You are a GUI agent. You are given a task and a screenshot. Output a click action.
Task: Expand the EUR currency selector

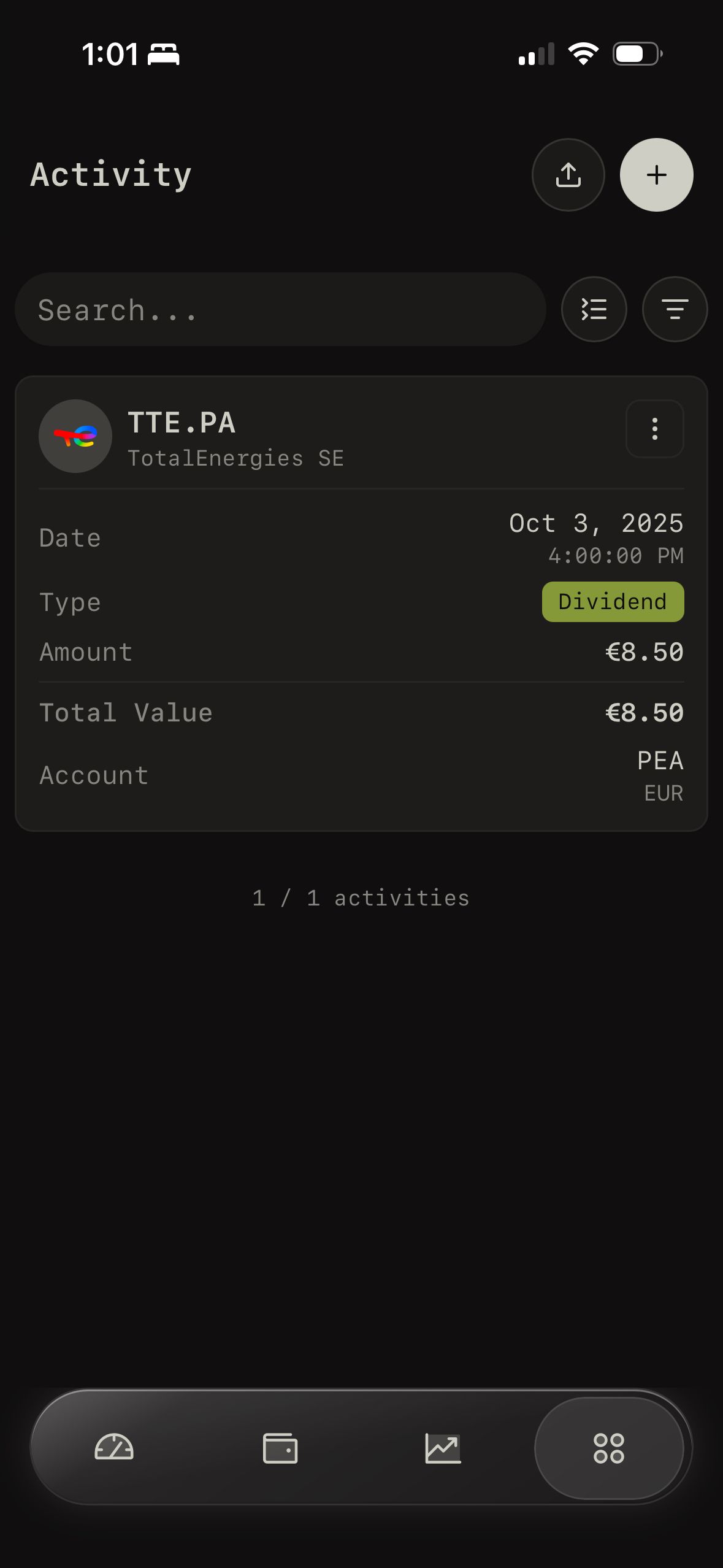pyautogui.click(x=664, y=793)
